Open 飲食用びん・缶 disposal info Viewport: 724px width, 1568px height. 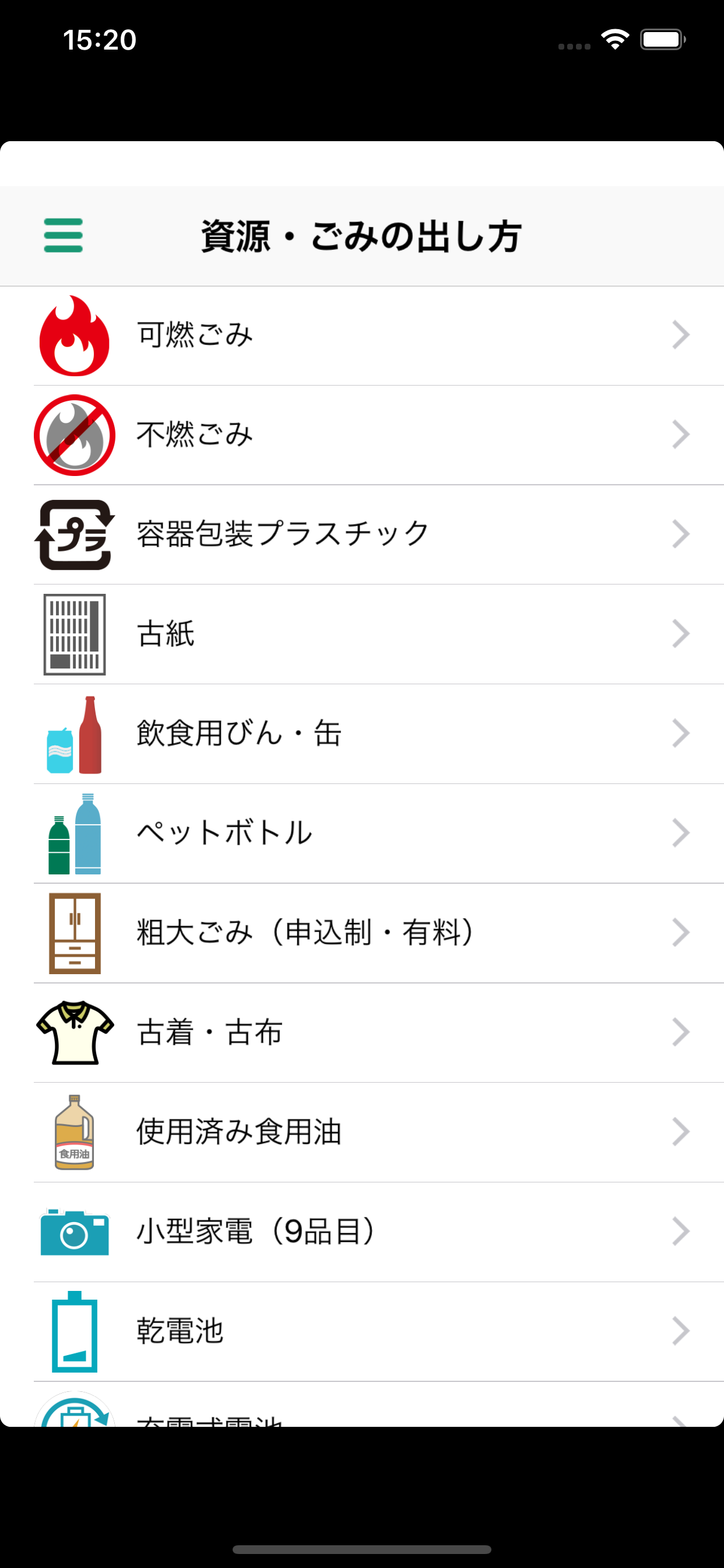pyautogui.click(x=362, y=734)
